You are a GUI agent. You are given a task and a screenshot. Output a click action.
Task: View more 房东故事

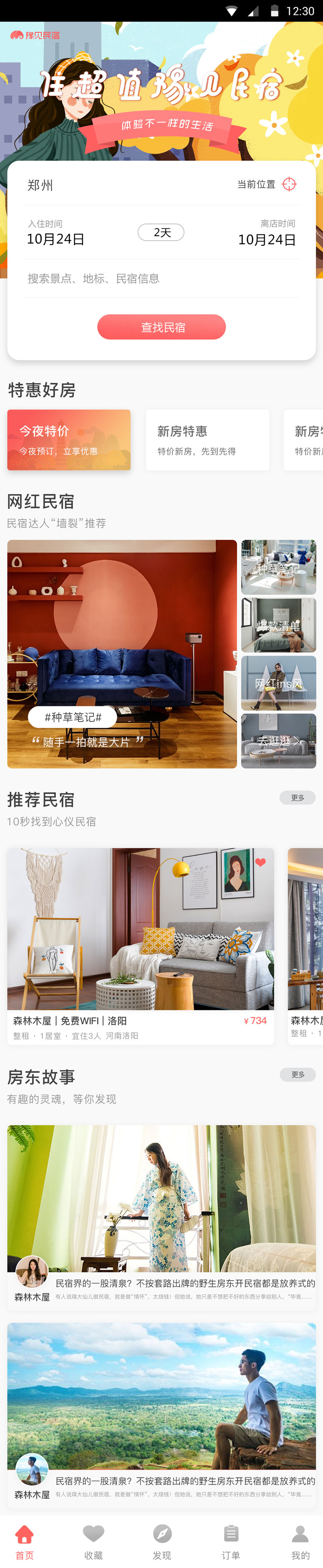click(297, 1074)
